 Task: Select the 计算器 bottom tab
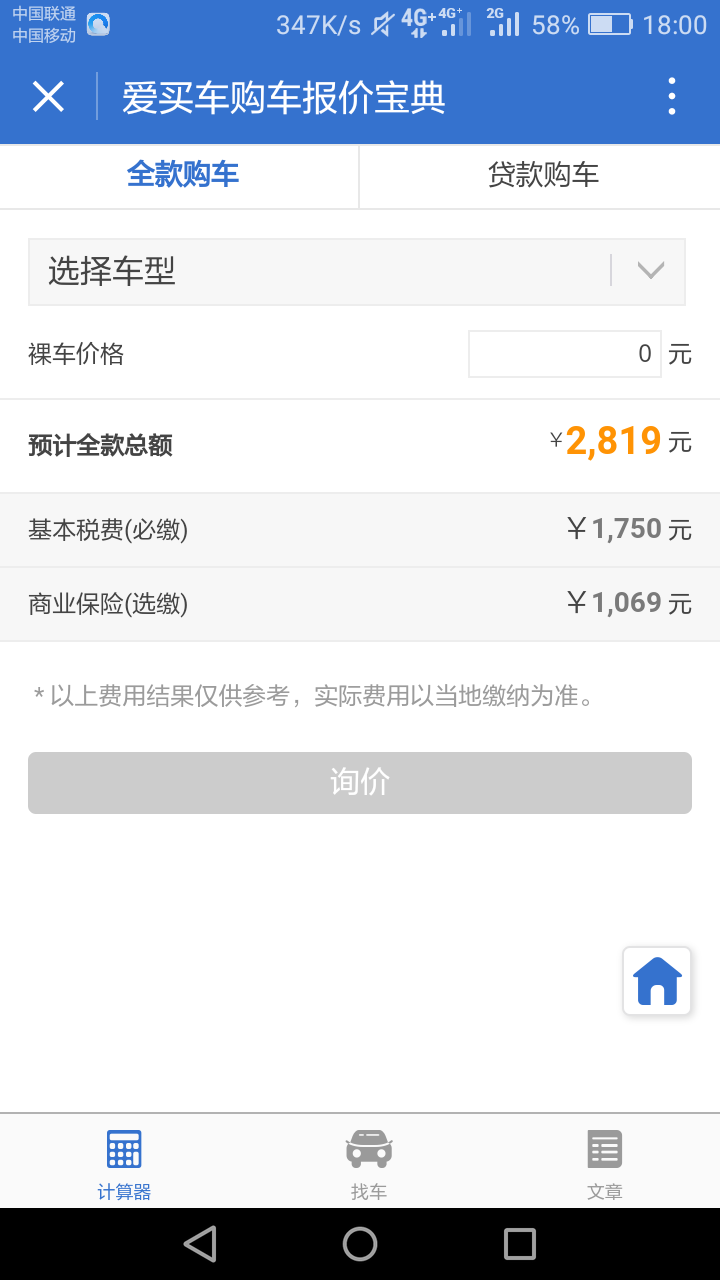pos(124,1163)
